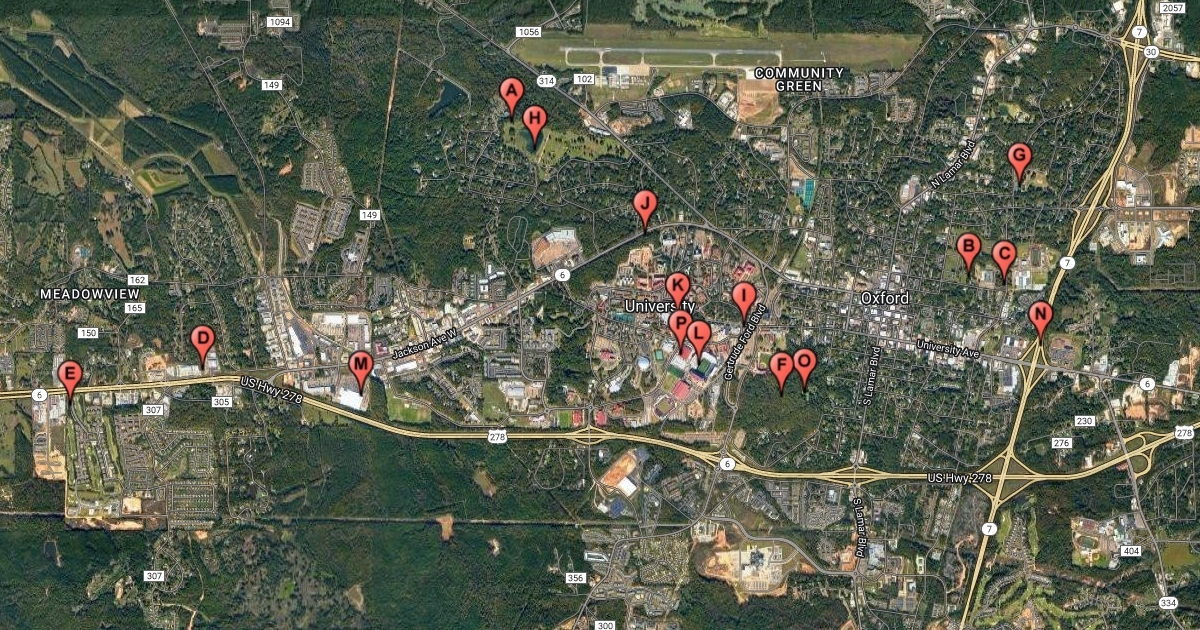This screenshot has height=630, width=1200.
Task: Open map marker F
Action: [x=781, y=367]
